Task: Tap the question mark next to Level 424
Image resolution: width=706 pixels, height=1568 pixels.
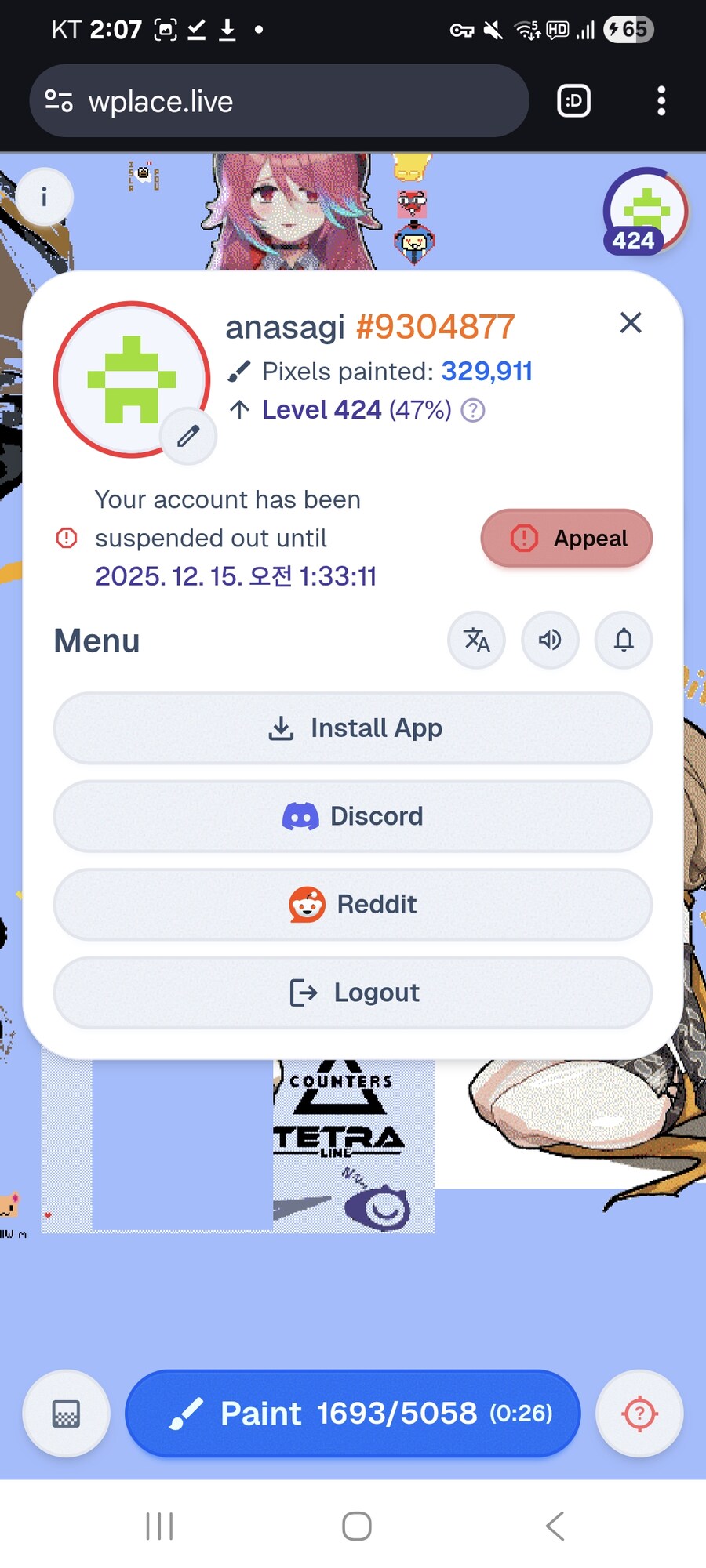Action: point(472,410)
